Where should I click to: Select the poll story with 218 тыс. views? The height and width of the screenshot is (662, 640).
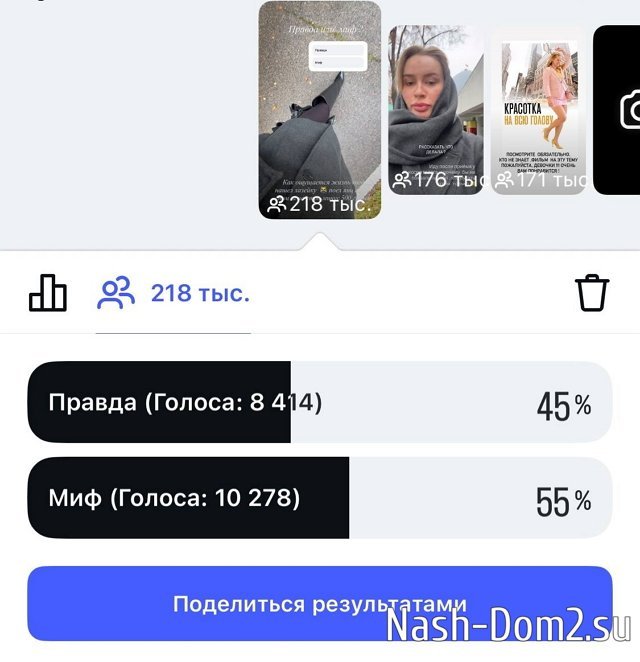coord(319,110)
